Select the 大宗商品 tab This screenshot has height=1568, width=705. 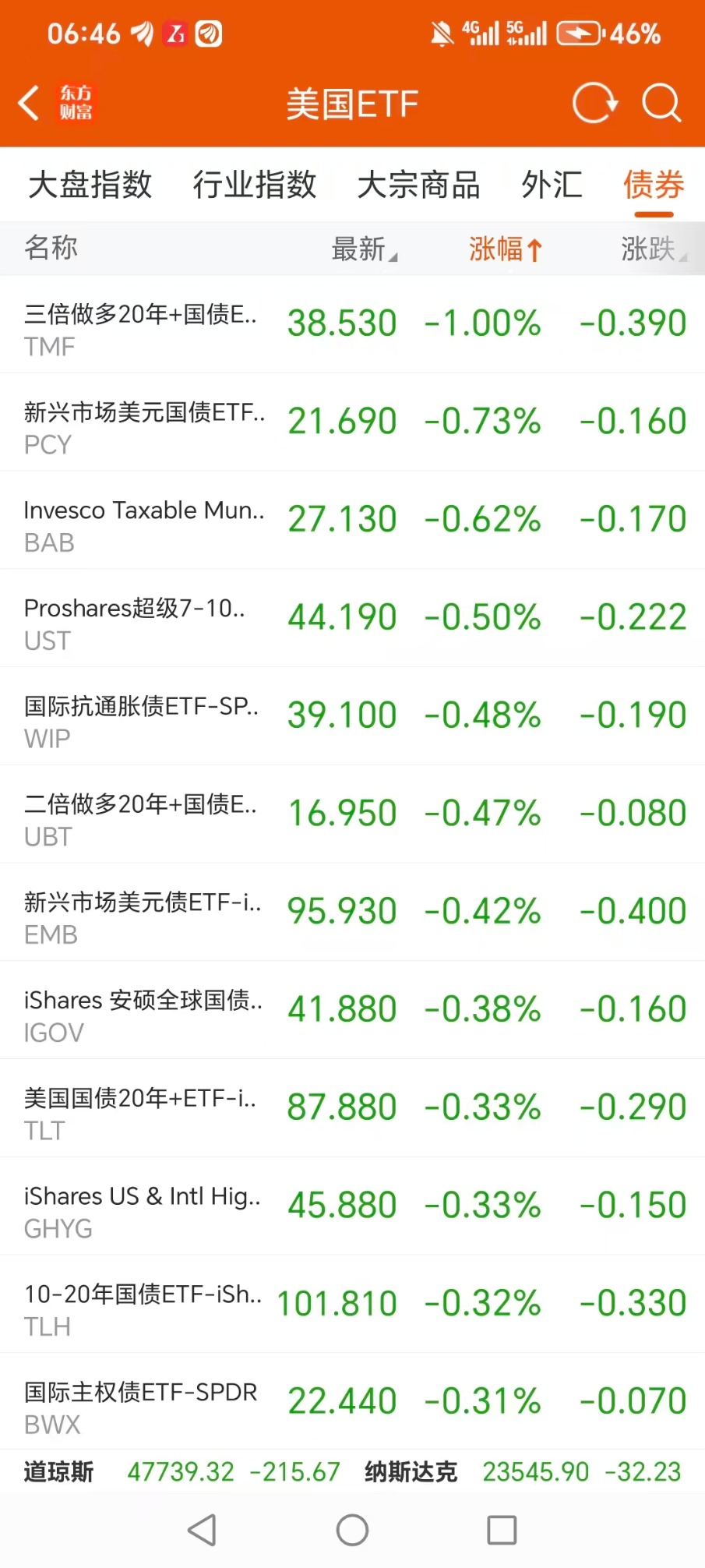pyautogui.click(x=418, y=185)
